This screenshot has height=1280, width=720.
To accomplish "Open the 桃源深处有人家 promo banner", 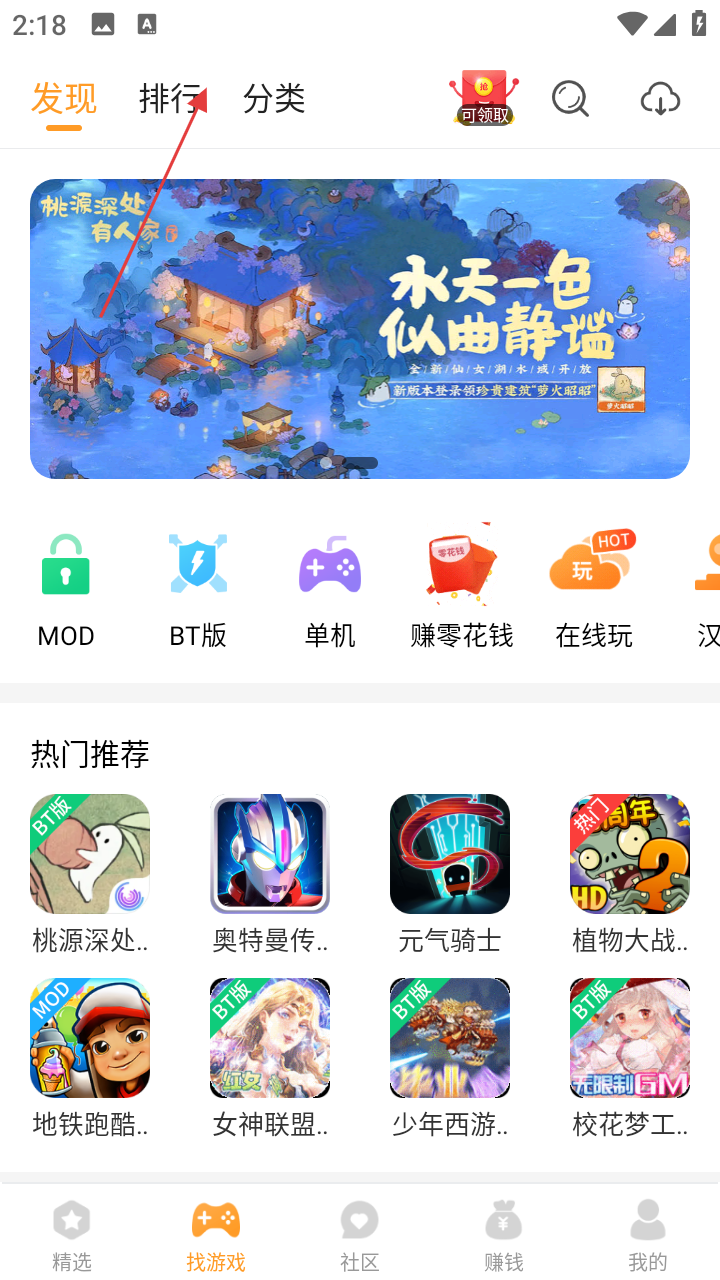I will coord(360,329).
